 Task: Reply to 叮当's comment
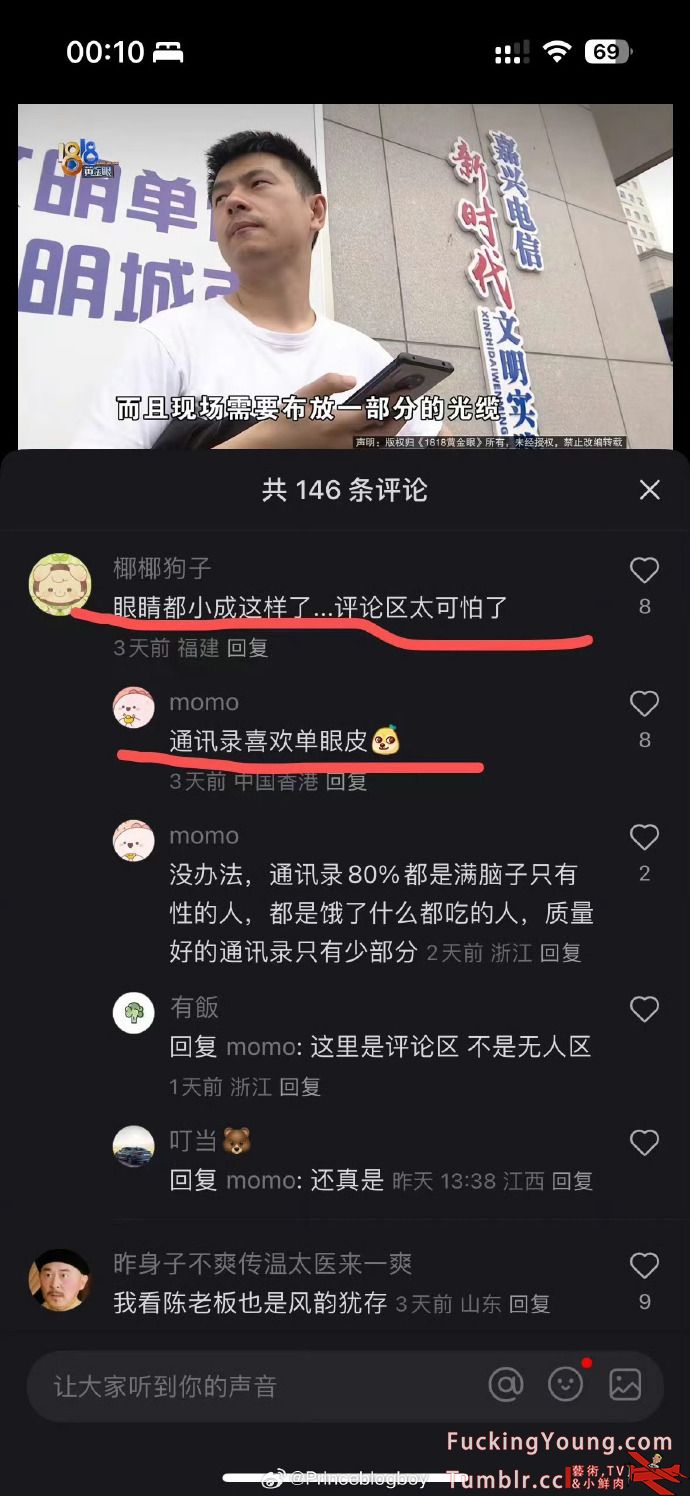pos(573,1182)
